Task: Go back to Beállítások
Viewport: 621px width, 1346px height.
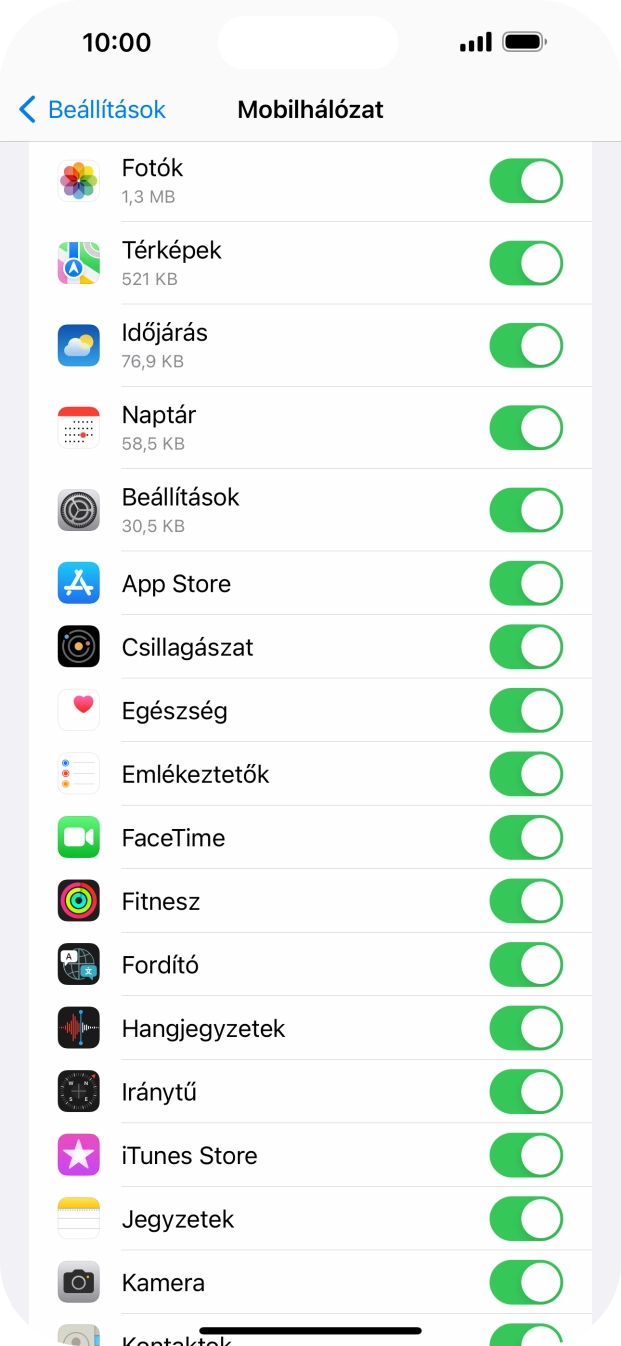Action: point(92,109)
